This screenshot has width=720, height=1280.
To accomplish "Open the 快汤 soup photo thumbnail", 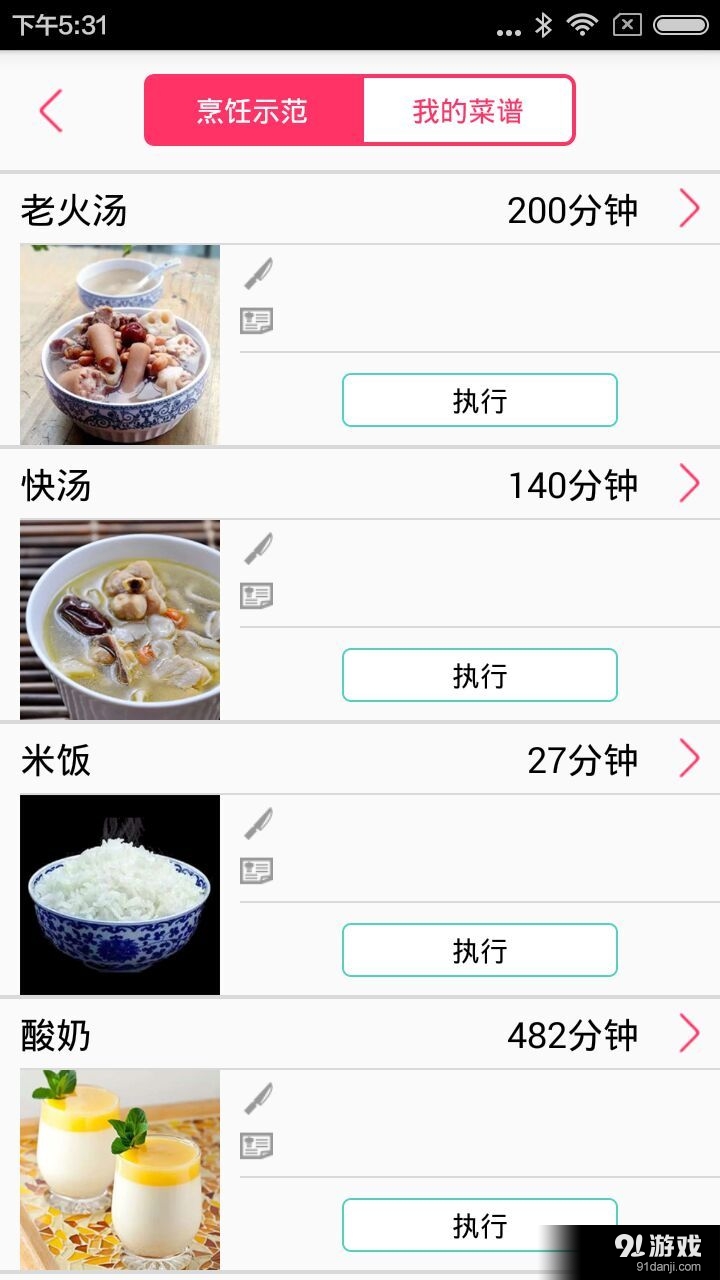I will 120,620.
